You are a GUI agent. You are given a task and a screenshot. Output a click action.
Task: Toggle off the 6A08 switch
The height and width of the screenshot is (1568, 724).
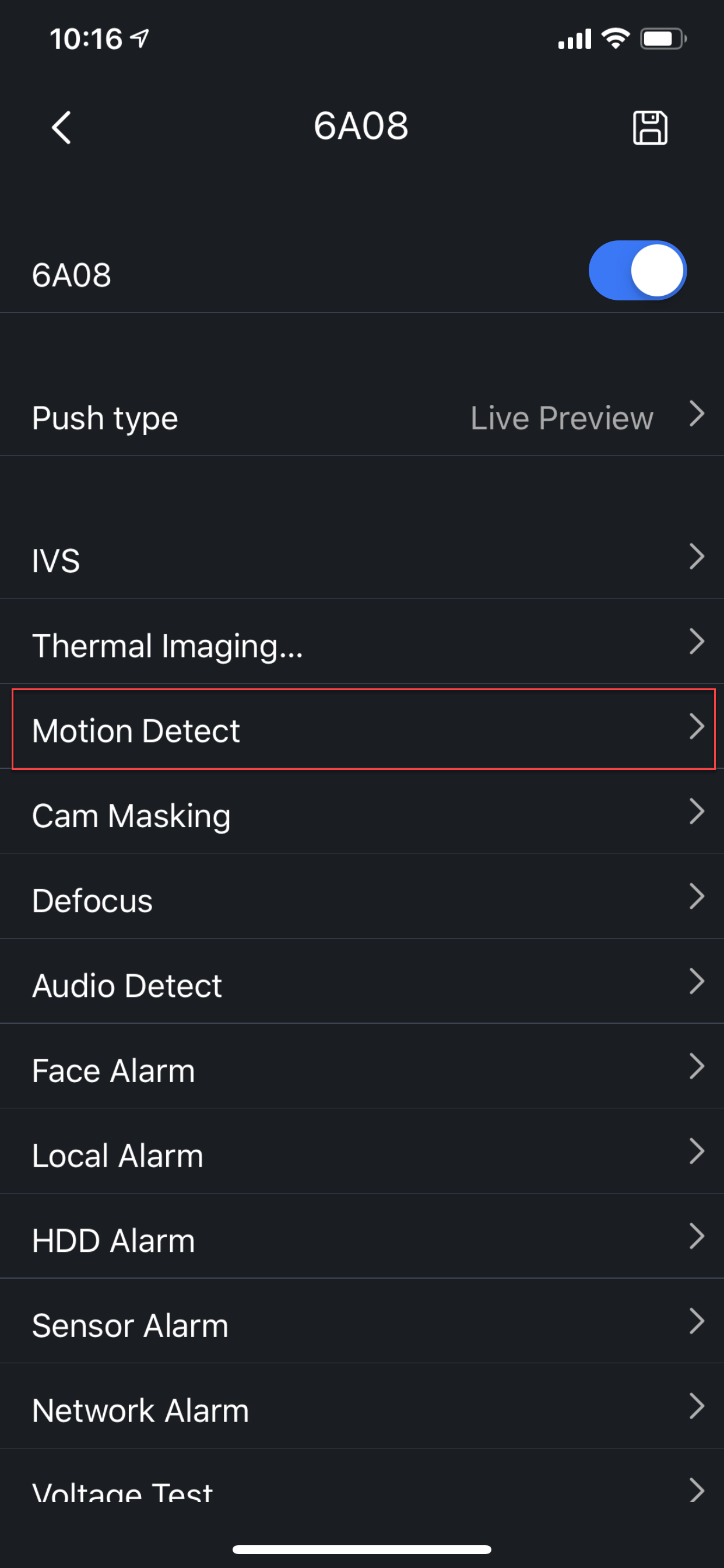tap(637, 271)
